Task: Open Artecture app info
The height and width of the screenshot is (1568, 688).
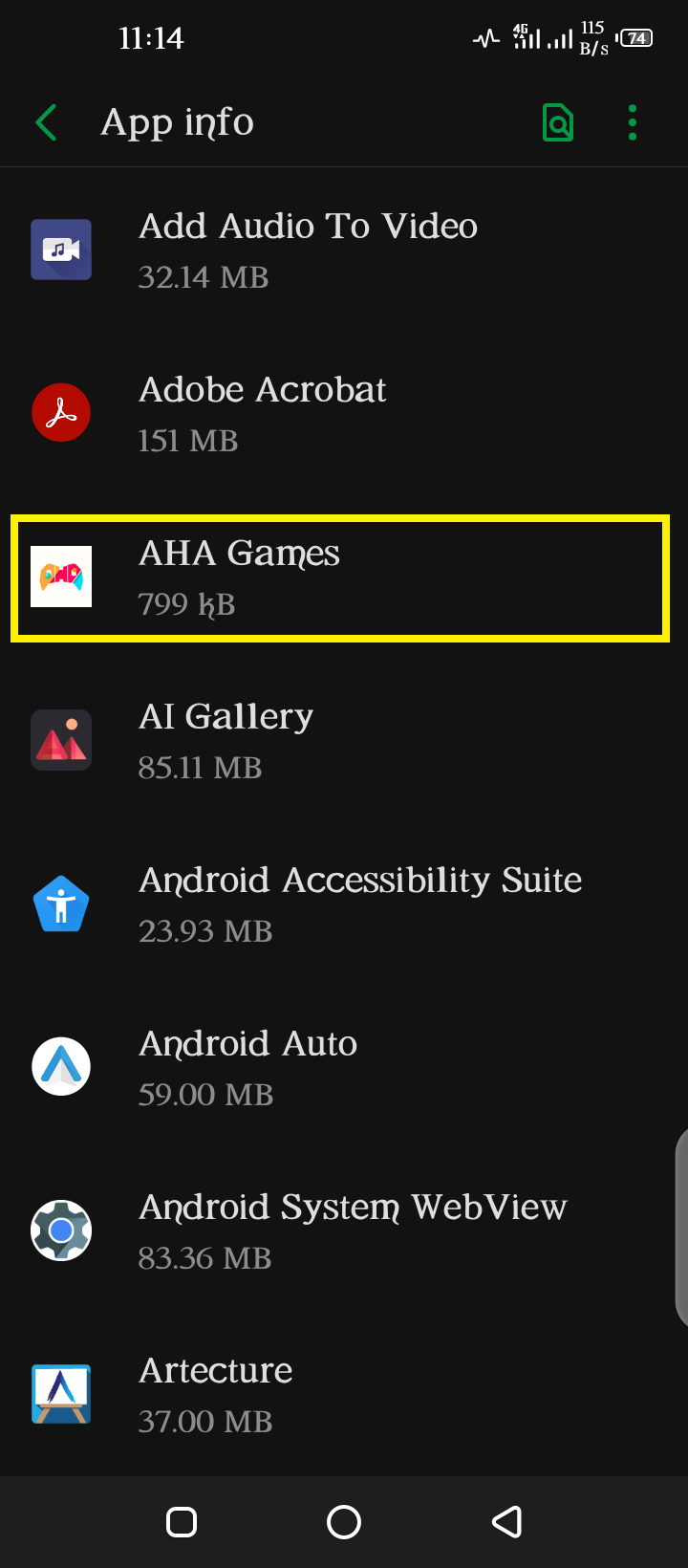Action: coord(344,1395)
